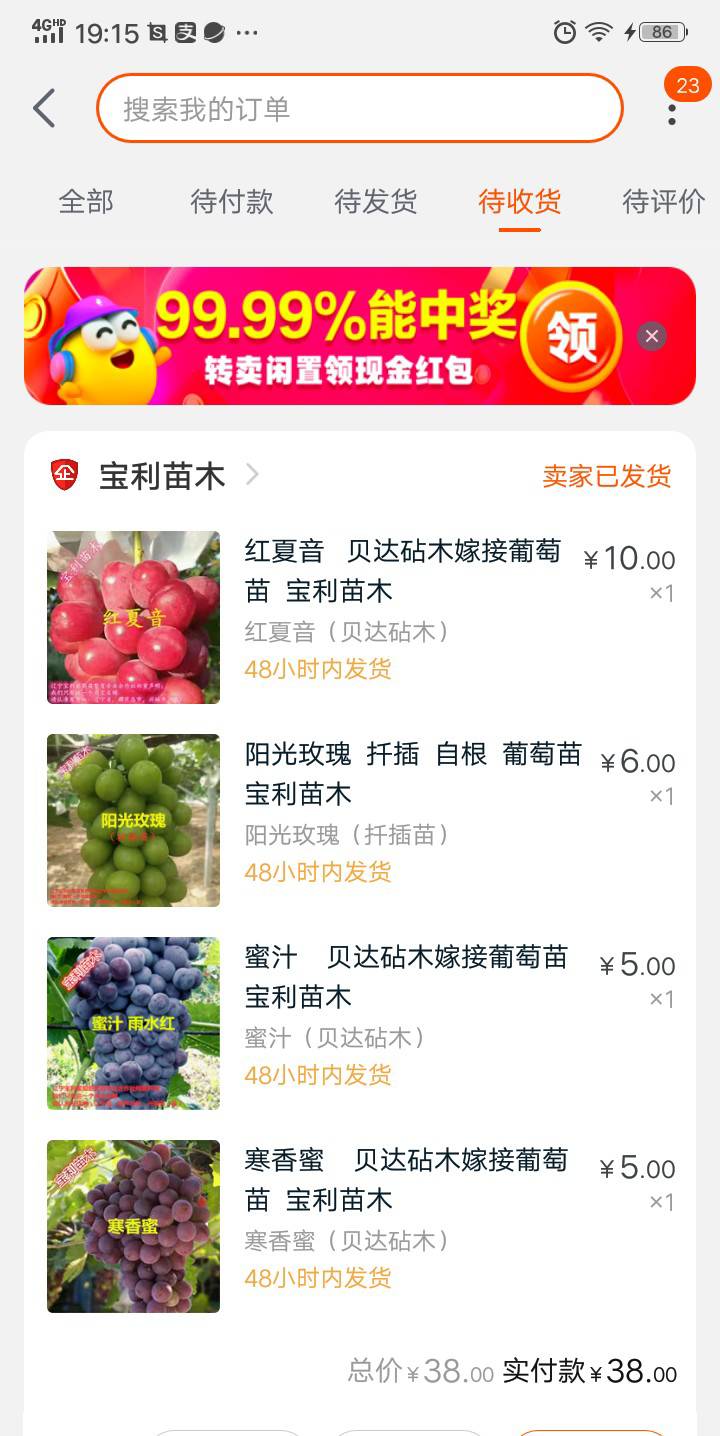Open the 宝利苗木 shop page

tap(162, 476)
